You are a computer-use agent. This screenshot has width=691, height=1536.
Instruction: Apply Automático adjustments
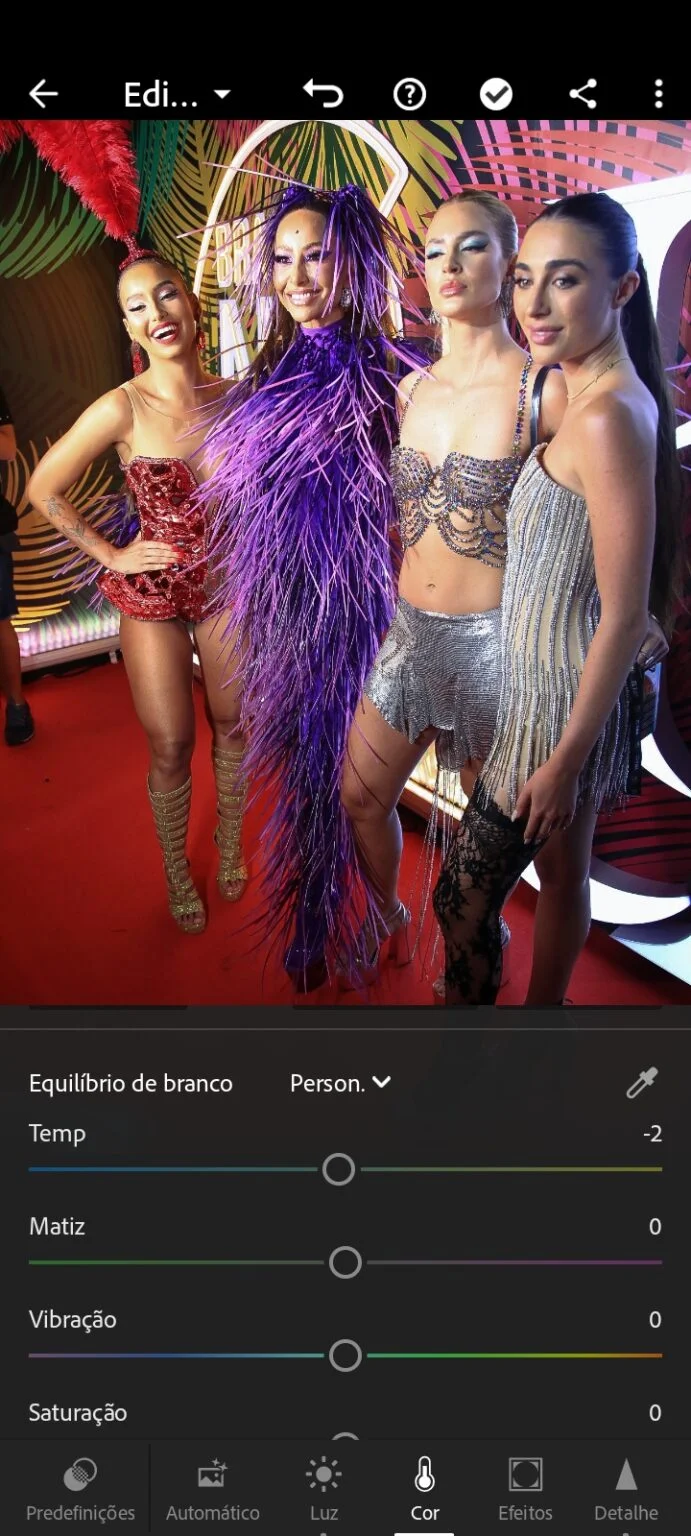[212, 1490]
